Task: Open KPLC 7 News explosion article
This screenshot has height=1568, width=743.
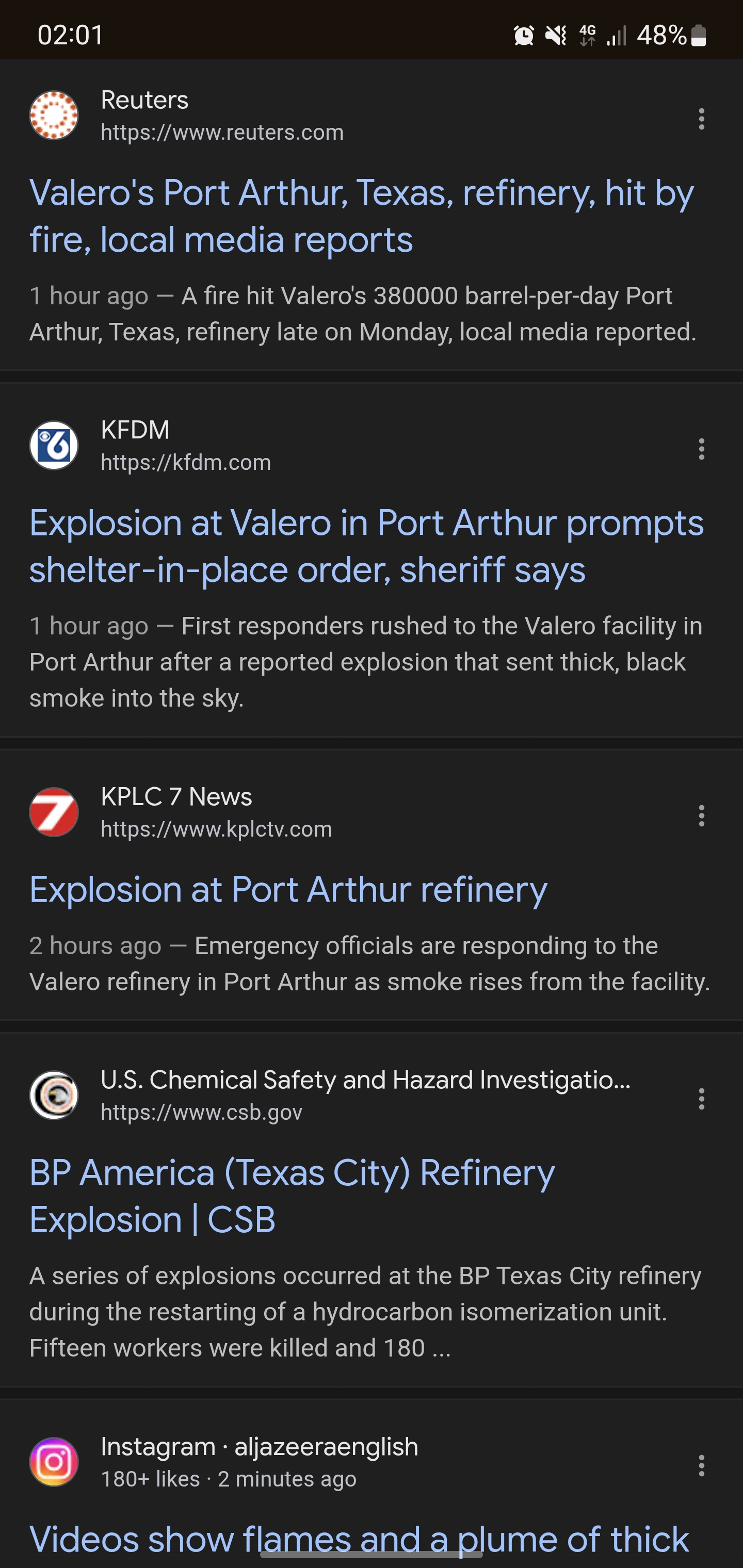Action: [x=288, y=889]
